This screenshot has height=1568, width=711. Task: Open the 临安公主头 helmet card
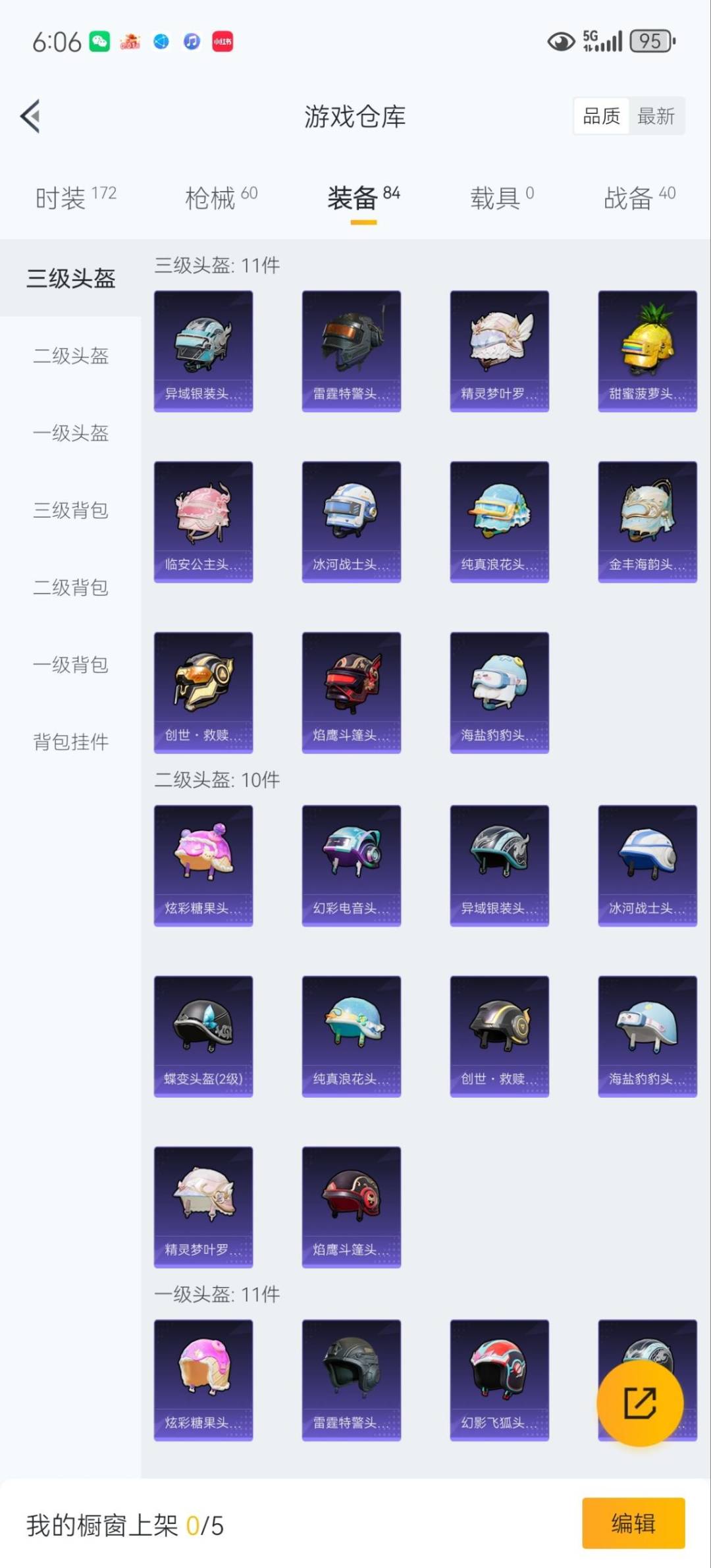tap(203, 521)
